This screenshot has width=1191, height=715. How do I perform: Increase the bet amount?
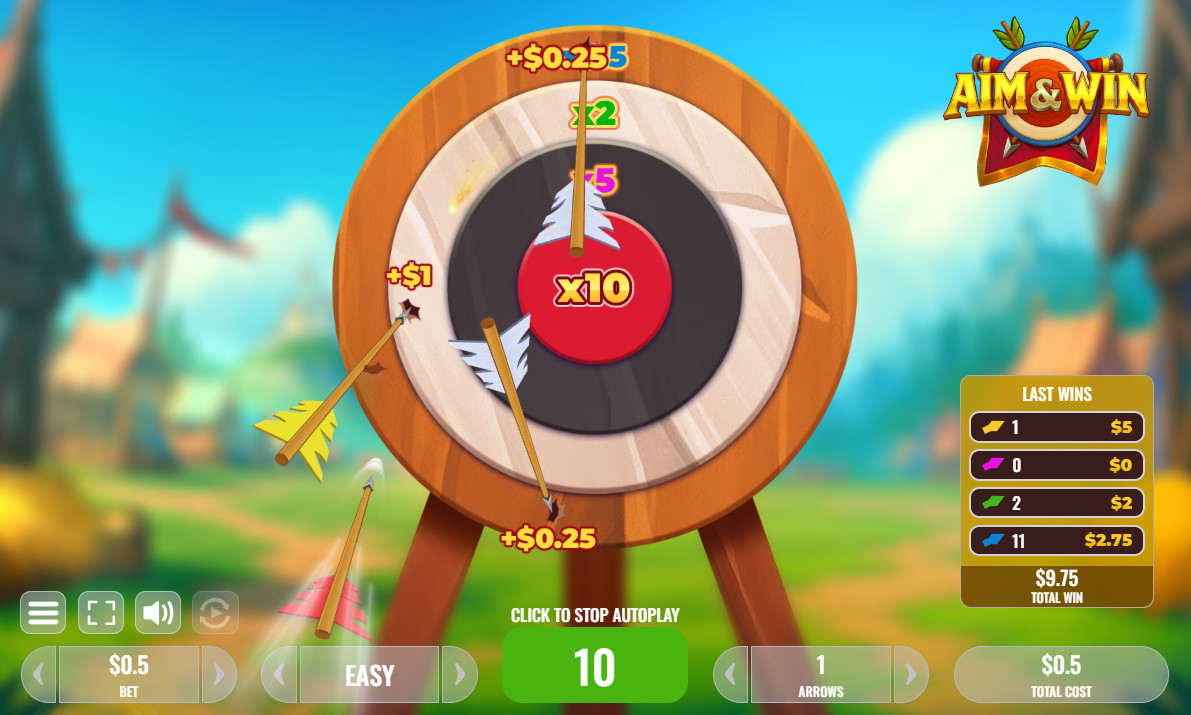(219, 674)
